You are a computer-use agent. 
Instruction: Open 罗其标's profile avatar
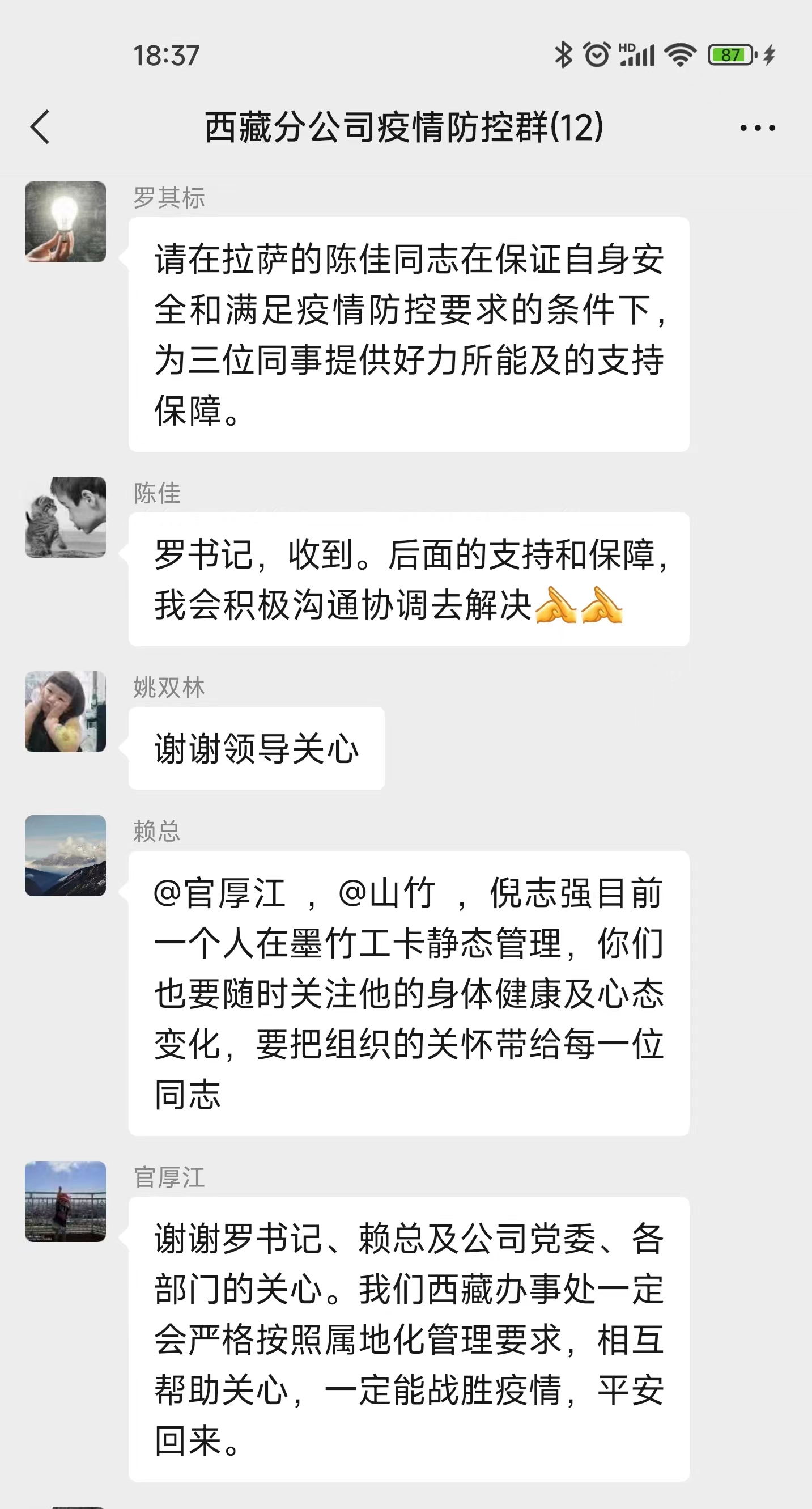tap(66, 222)
